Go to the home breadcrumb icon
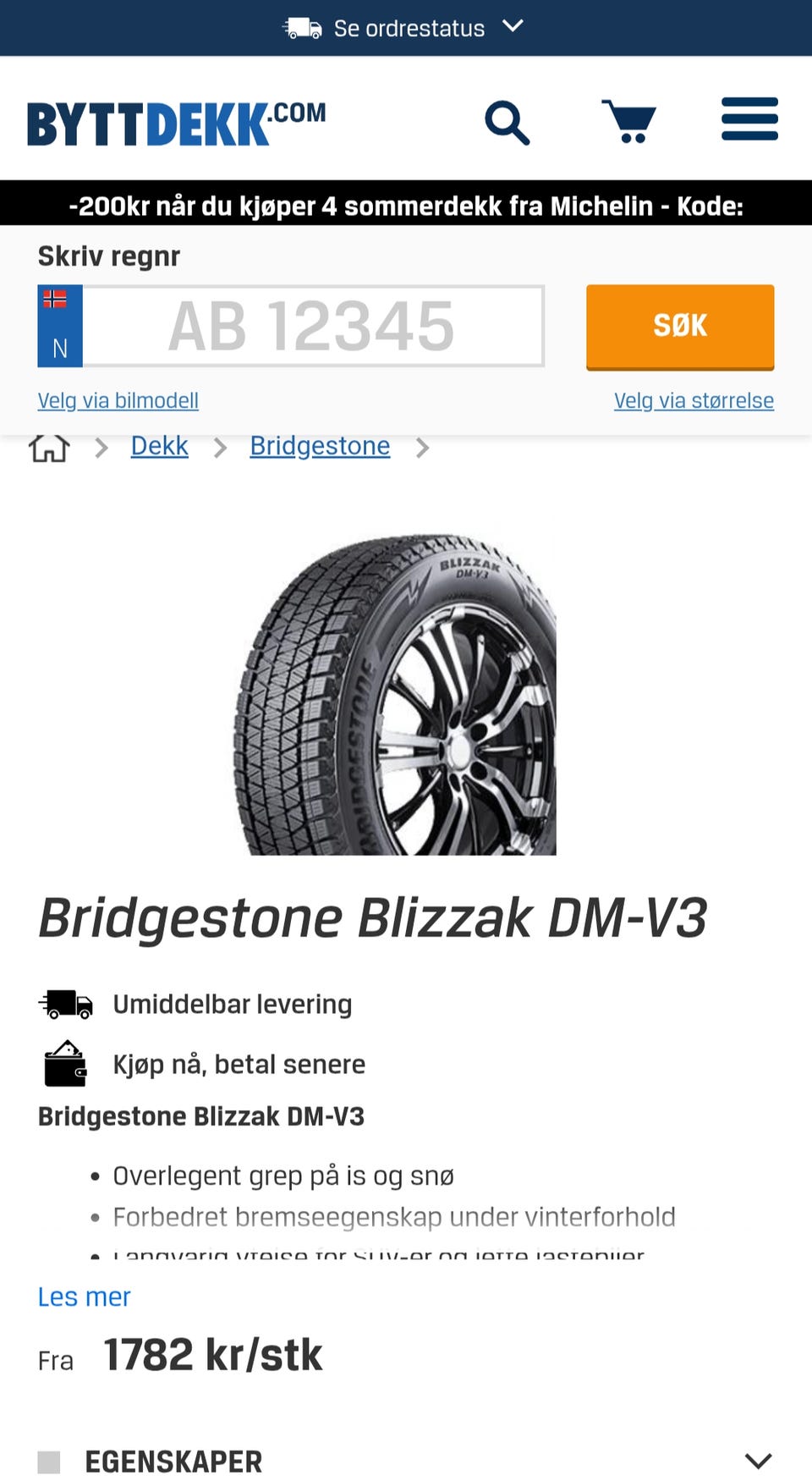812x1481 pixels. pyautogui.click(x=49, y=447)
